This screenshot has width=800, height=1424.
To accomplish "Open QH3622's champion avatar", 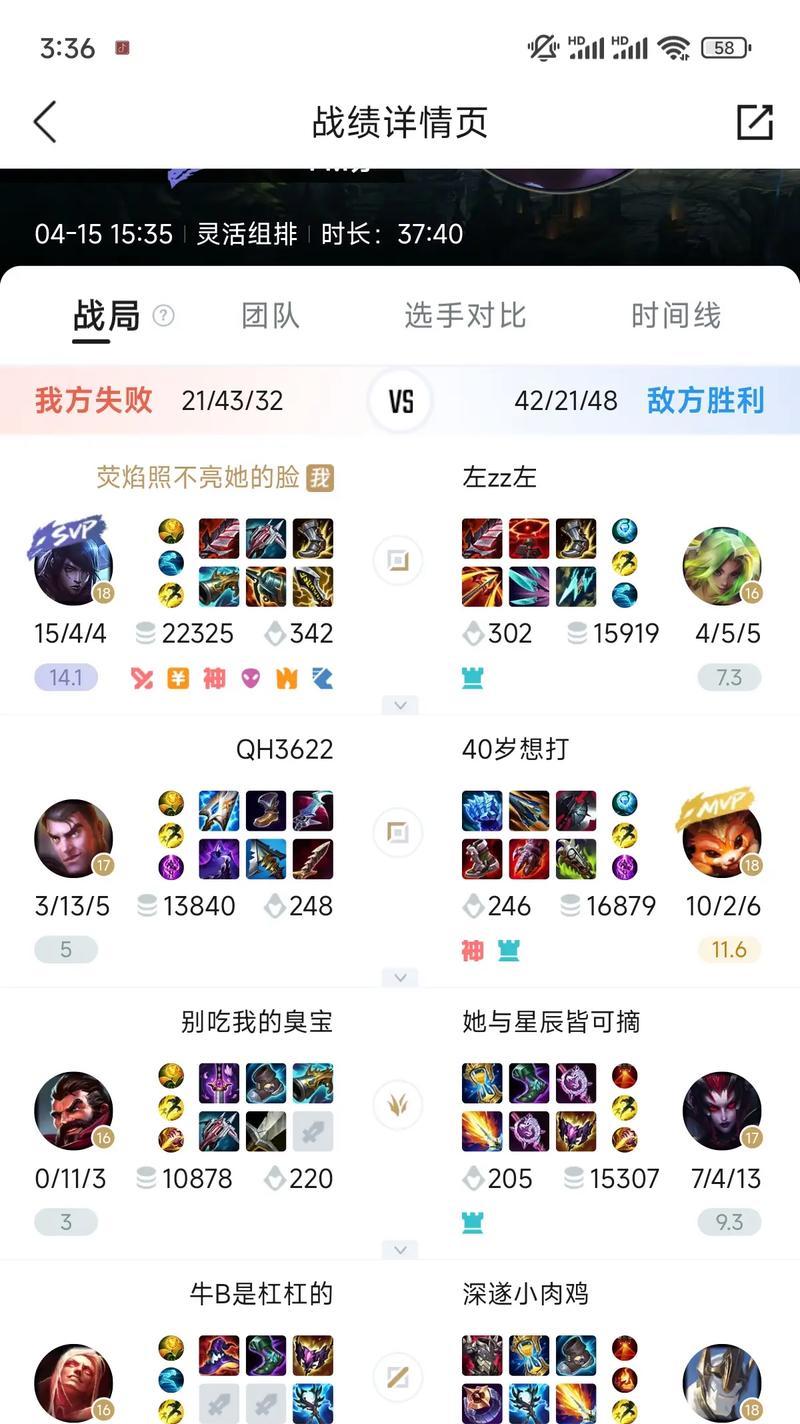I will click(x=74, y=838).
